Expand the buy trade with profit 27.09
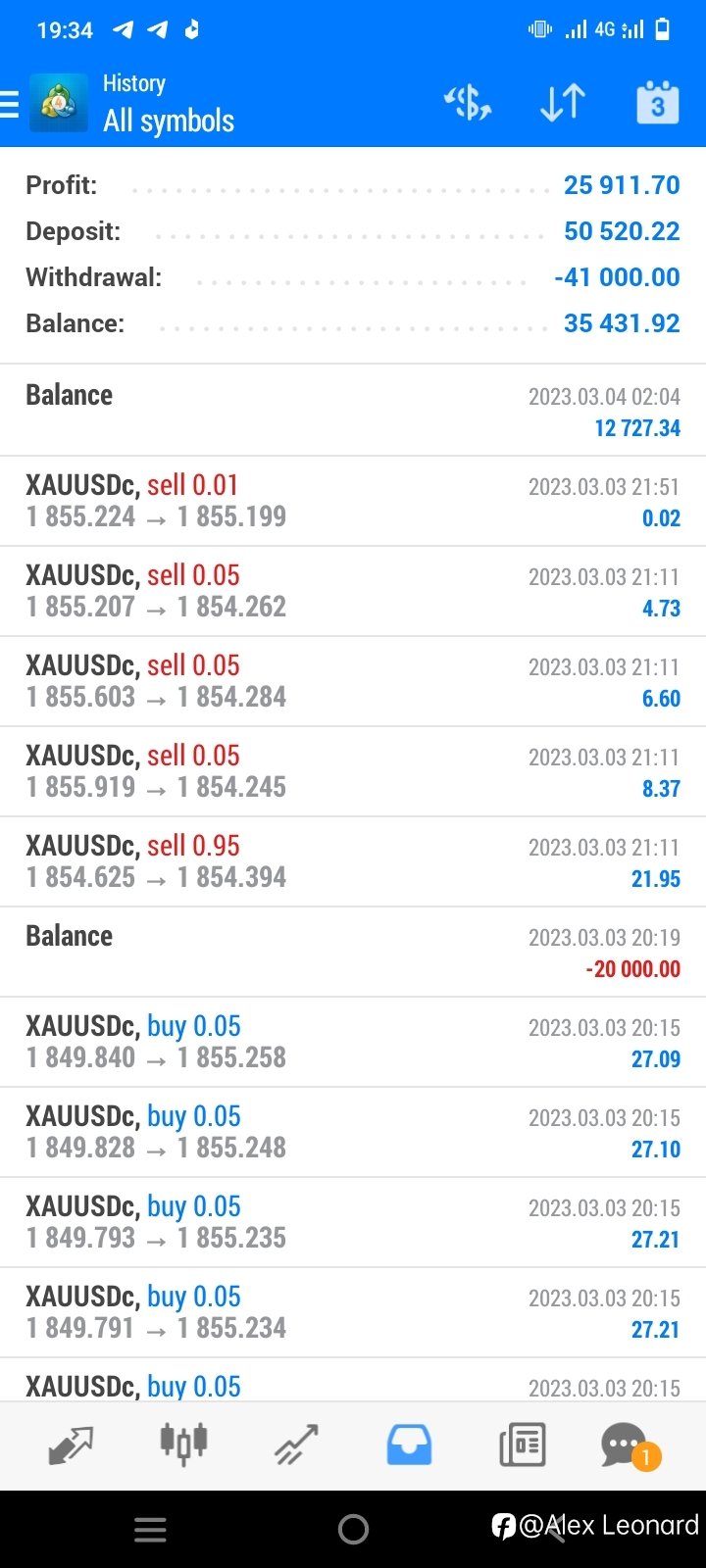Viewport: 706px width, 1568px height. tap(353, 1042)
